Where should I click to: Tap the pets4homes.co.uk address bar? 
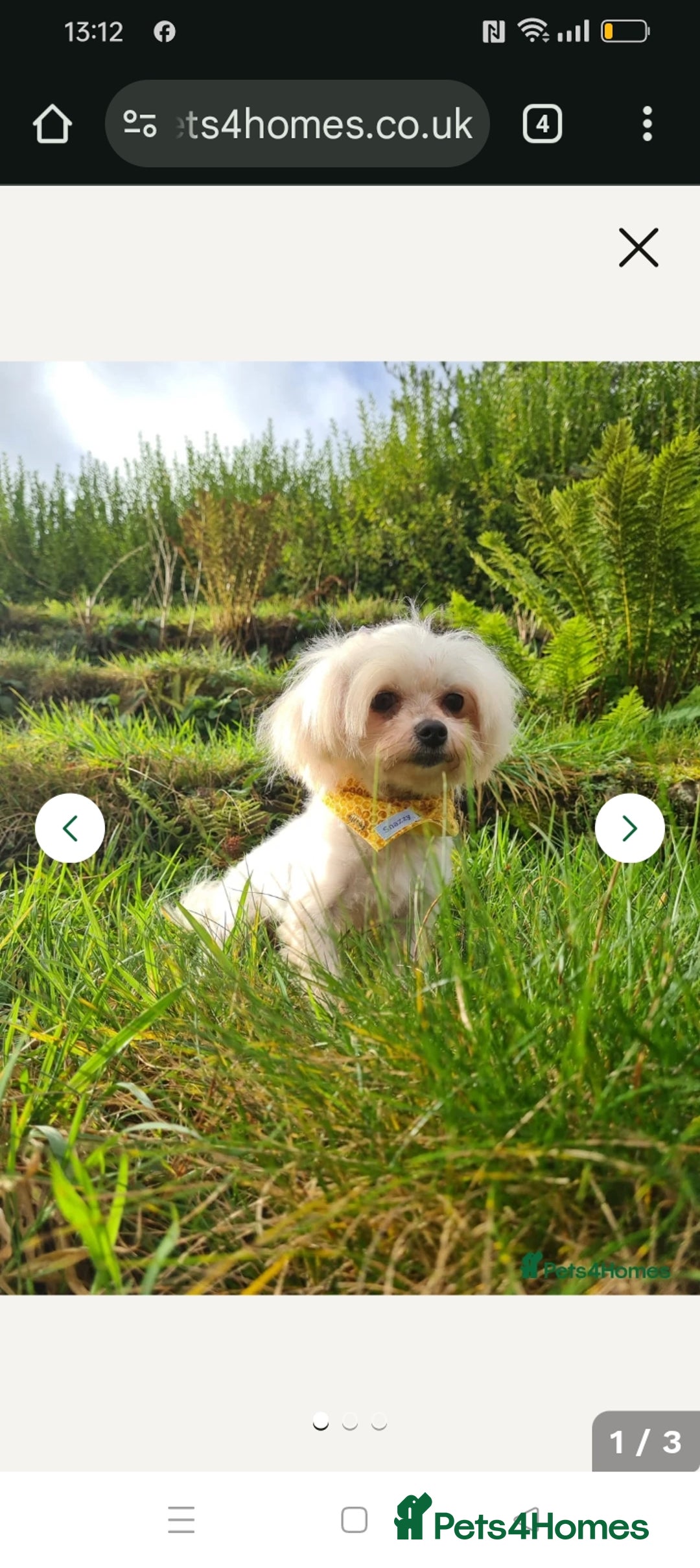pyautogui.click(x=324, y=124)
